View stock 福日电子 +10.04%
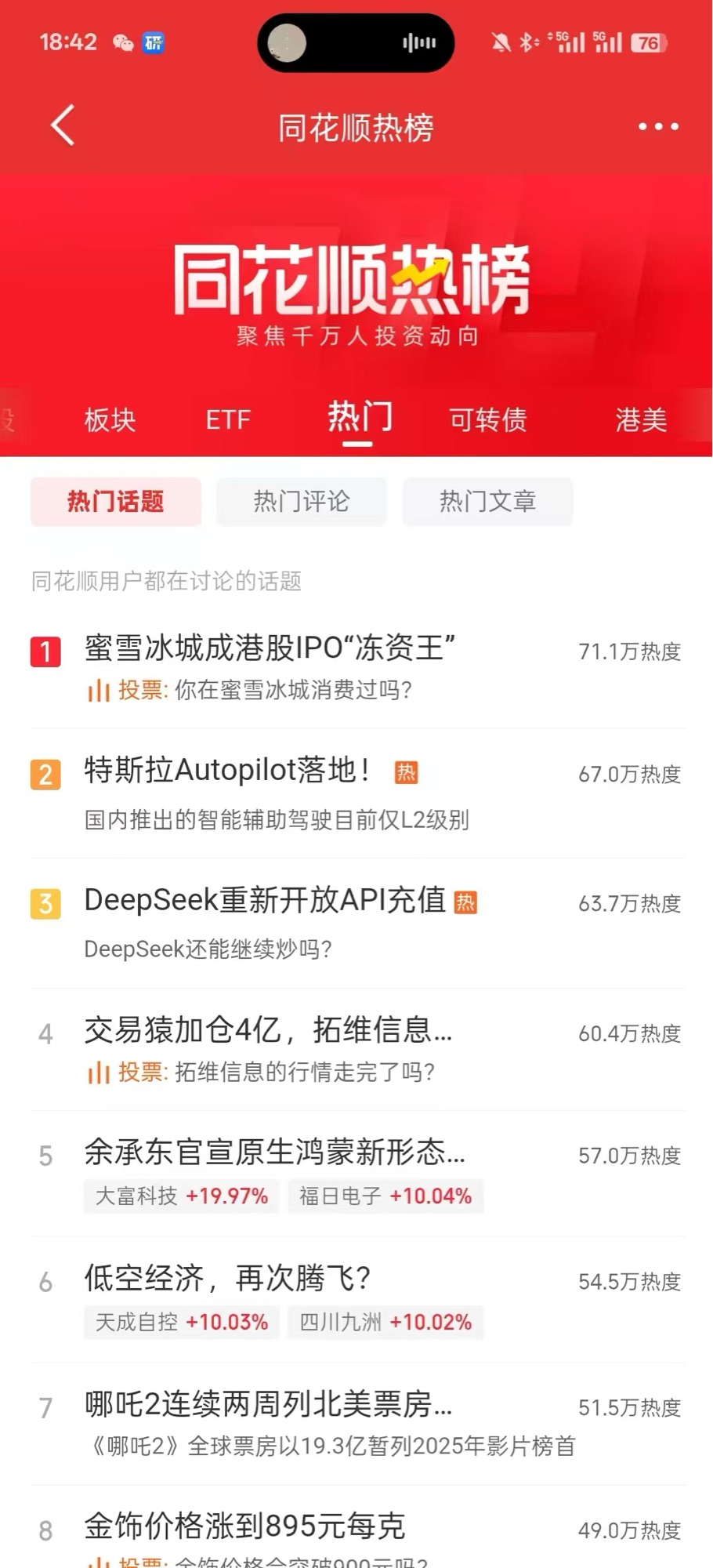The width and height of the screenshot is (713, 1568). pyautogui.click(x=385, y=1196)
